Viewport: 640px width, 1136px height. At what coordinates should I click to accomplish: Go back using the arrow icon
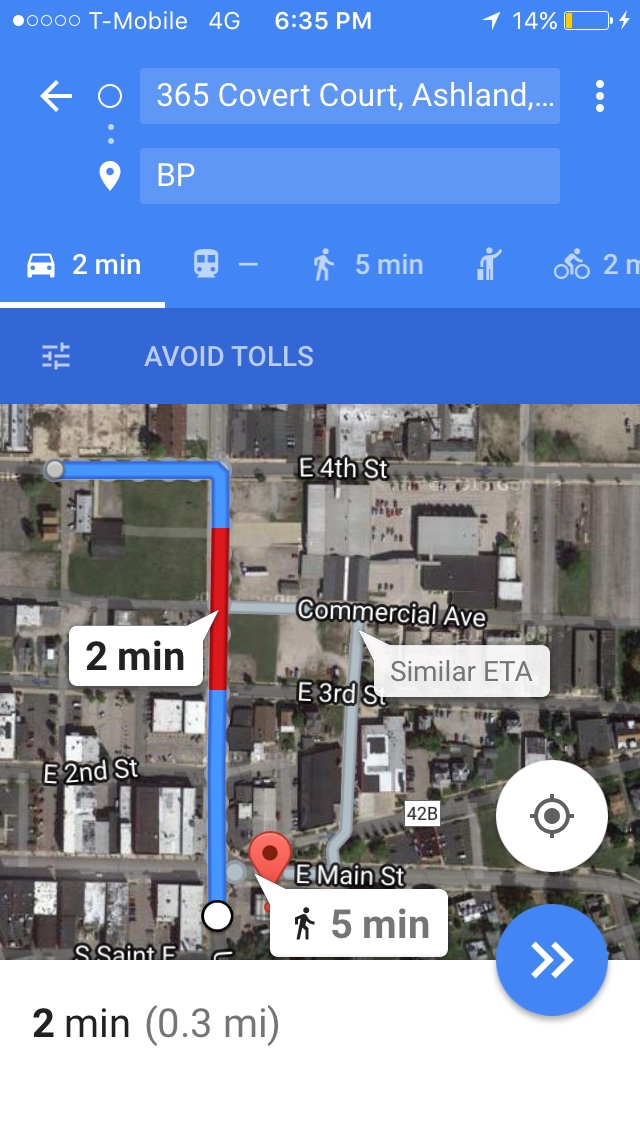click(x=56, y=96)
